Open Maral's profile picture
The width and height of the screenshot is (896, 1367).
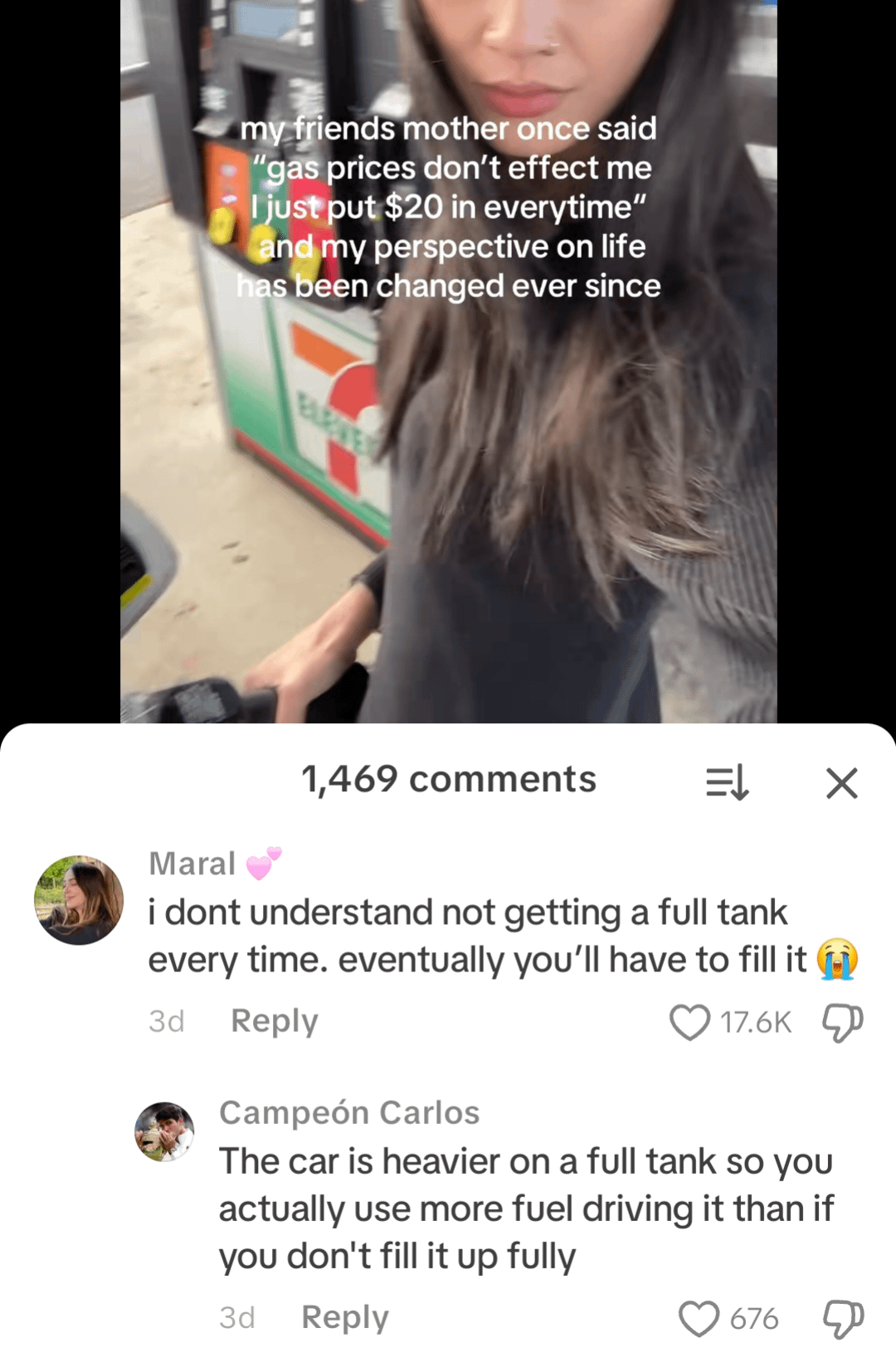click(79, 900)
